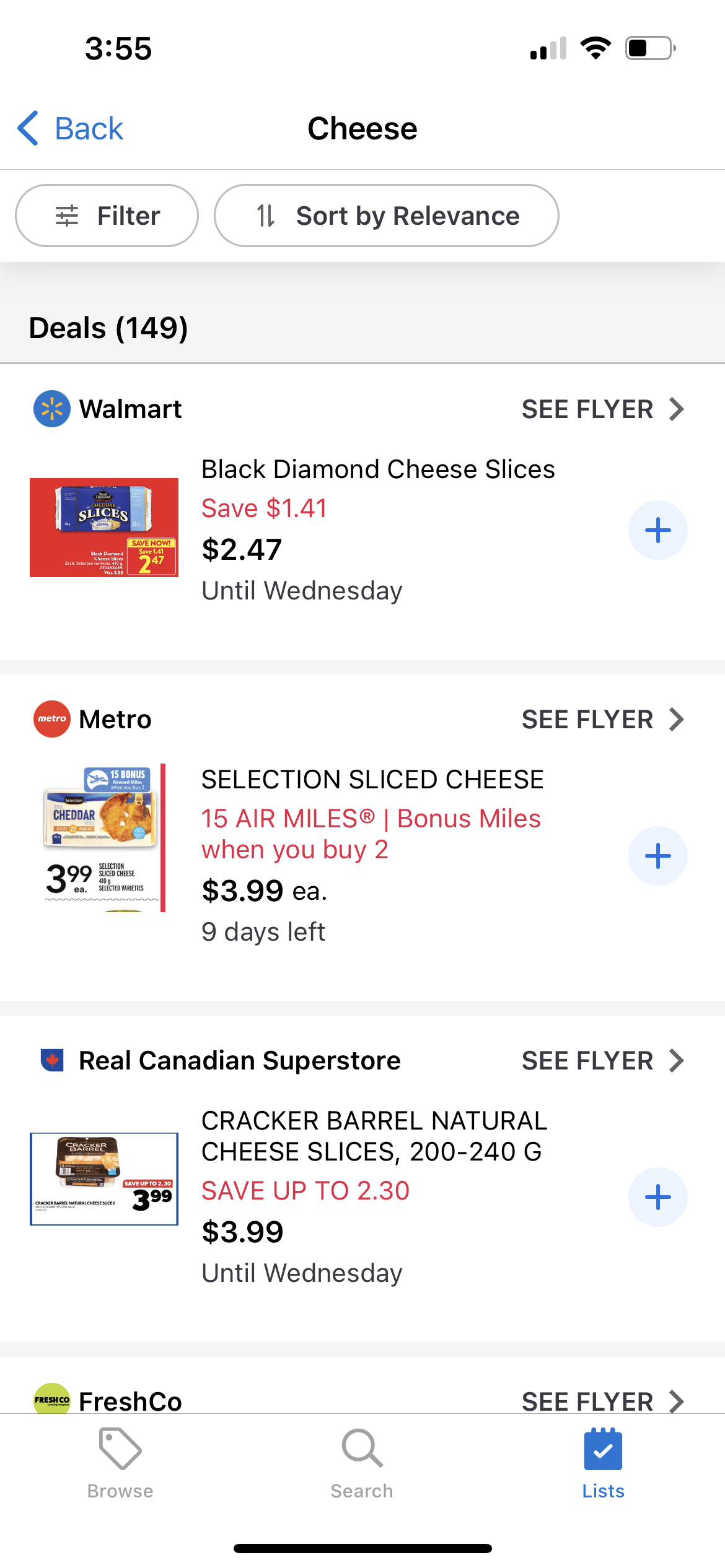Expand Metro flyer via chevron
This screenshot has height=1568, width=725.
click(677, 719)
